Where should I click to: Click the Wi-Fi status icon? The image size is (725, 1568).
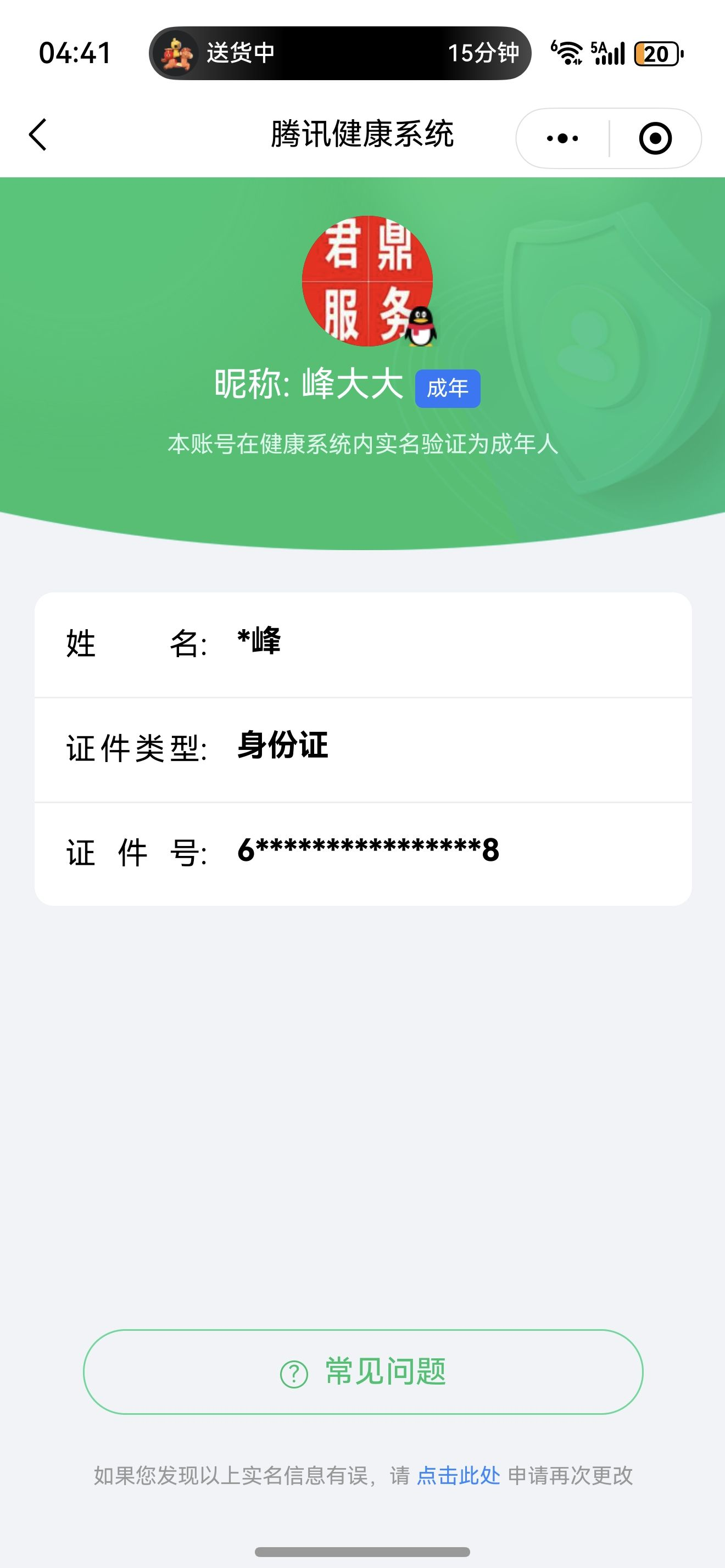point(567,54)
